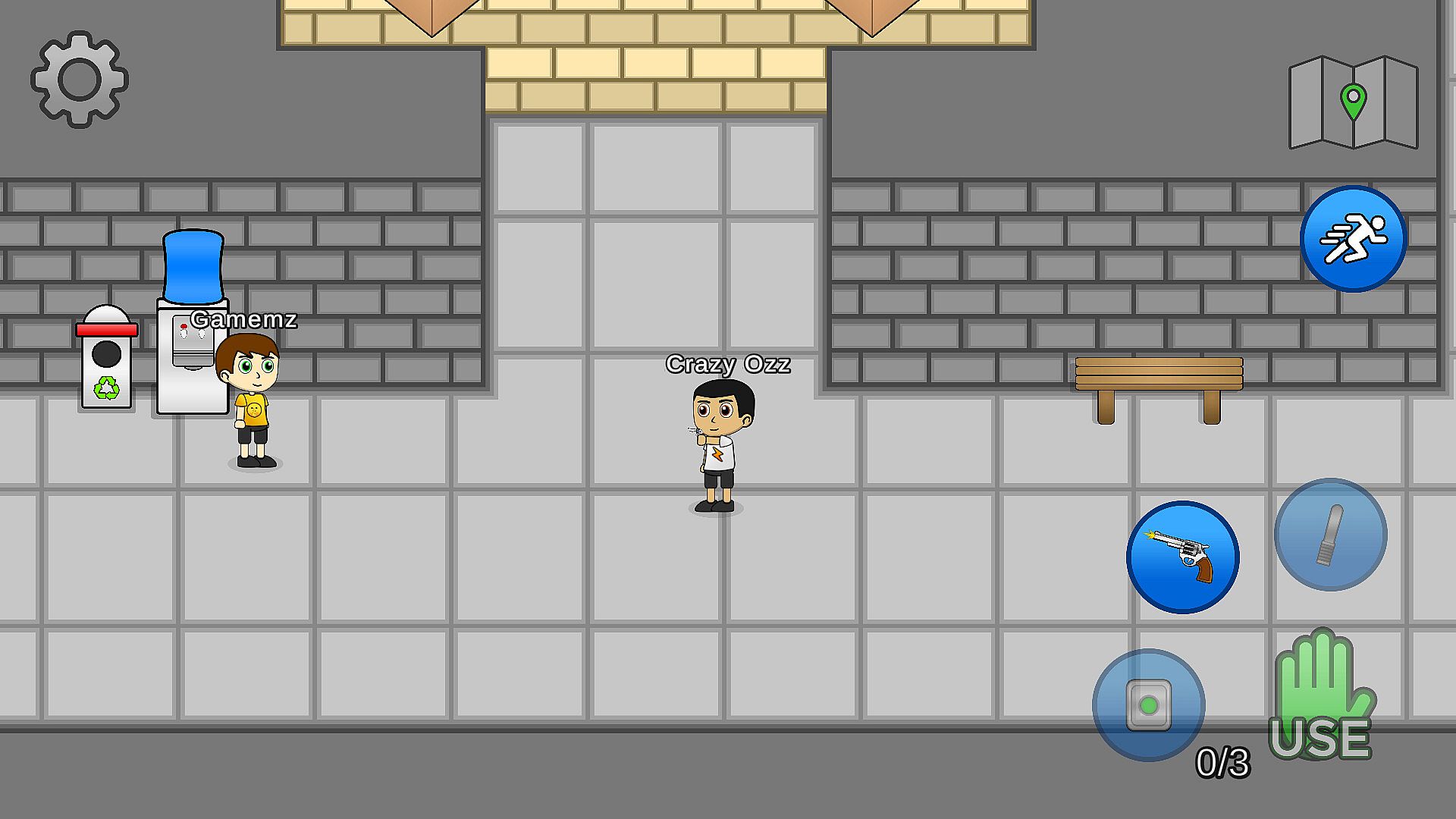Fire the revolver
1456x819 pixels.
[1182, 557]
